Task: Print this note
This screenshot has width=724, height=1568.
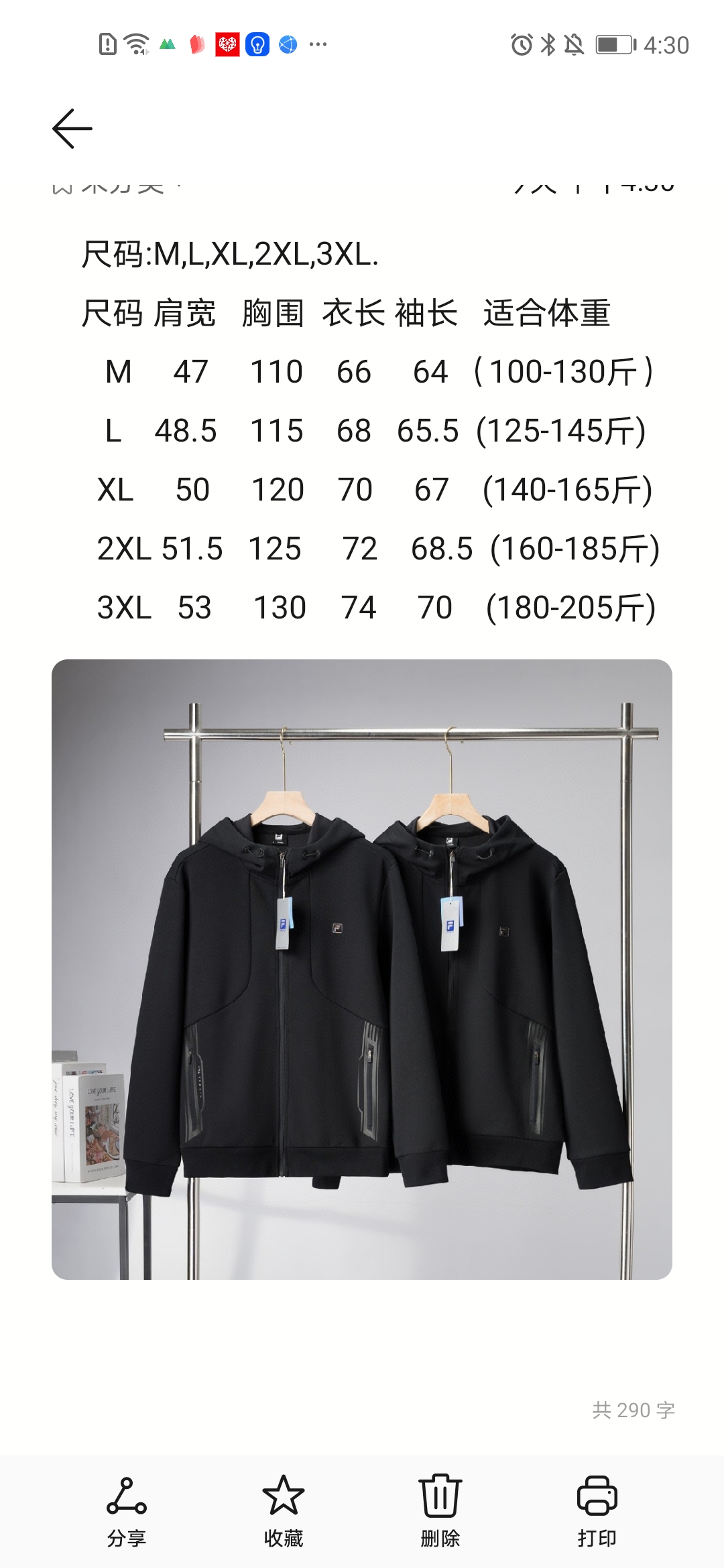Action: click(597, 1510)
